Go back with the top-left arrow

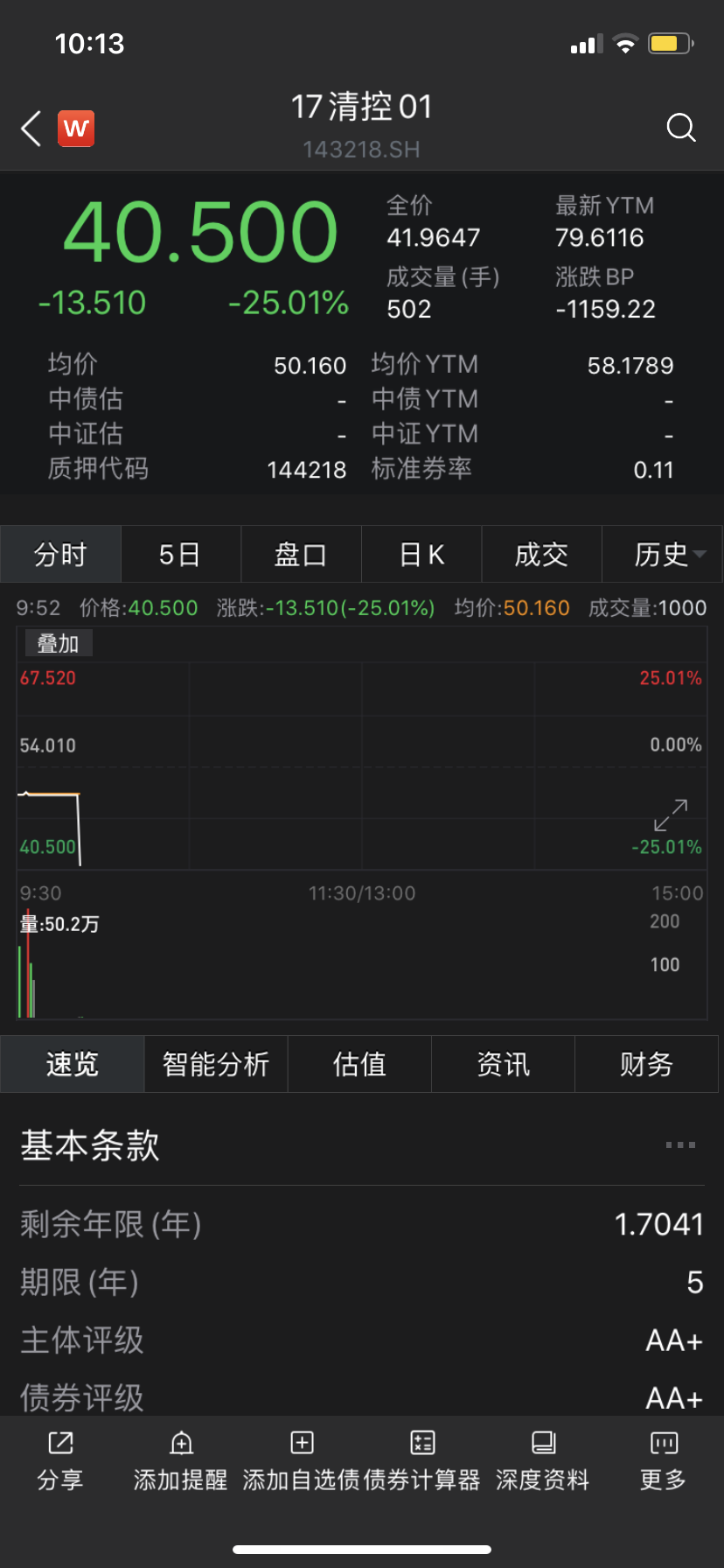(x=31, y=129)
